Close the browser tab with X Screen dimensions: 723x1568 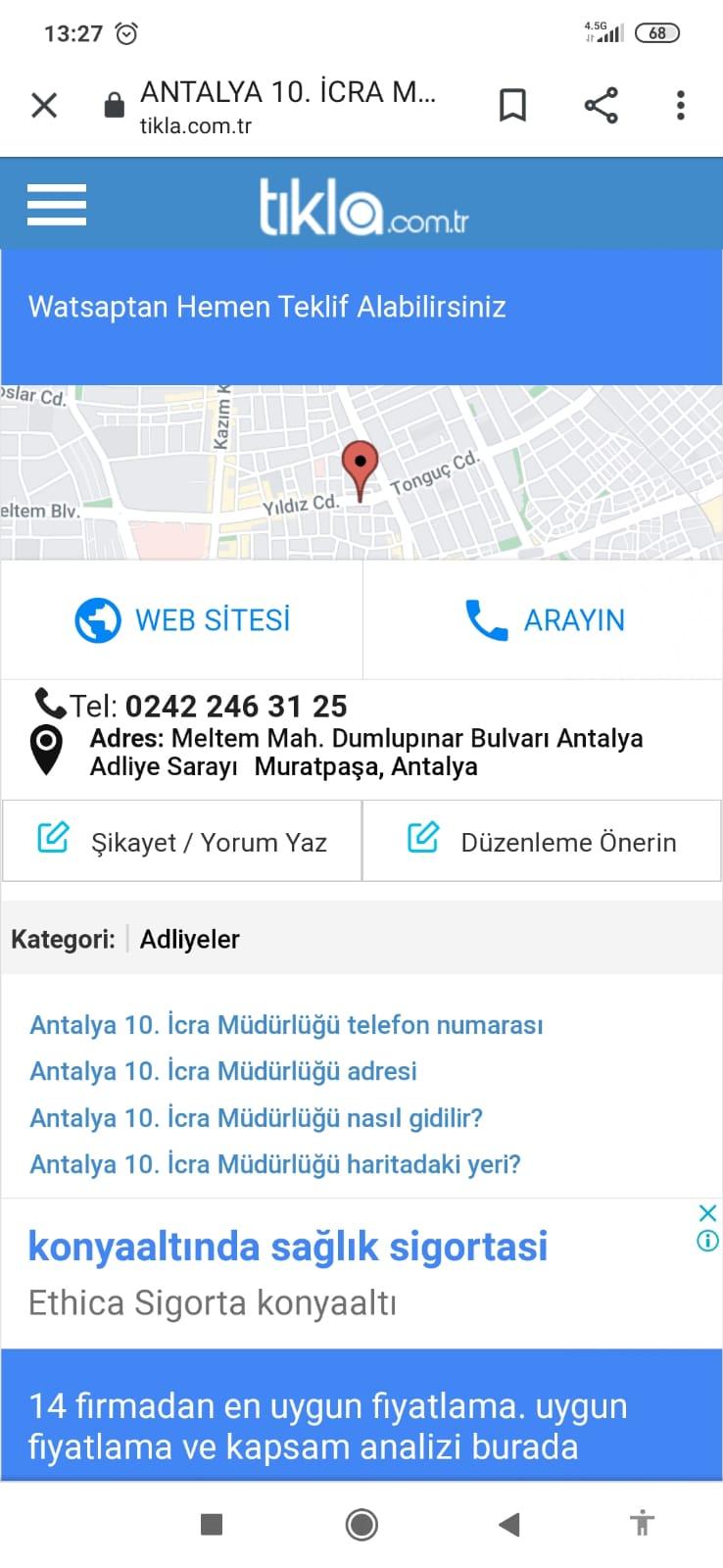pyautogui.click(x=44, y=105)
